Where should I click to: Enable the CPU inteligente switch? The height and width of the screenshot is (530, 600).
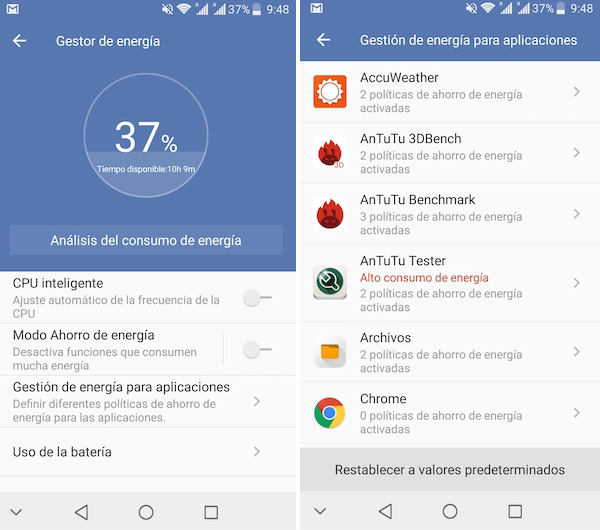click(256, 298)
